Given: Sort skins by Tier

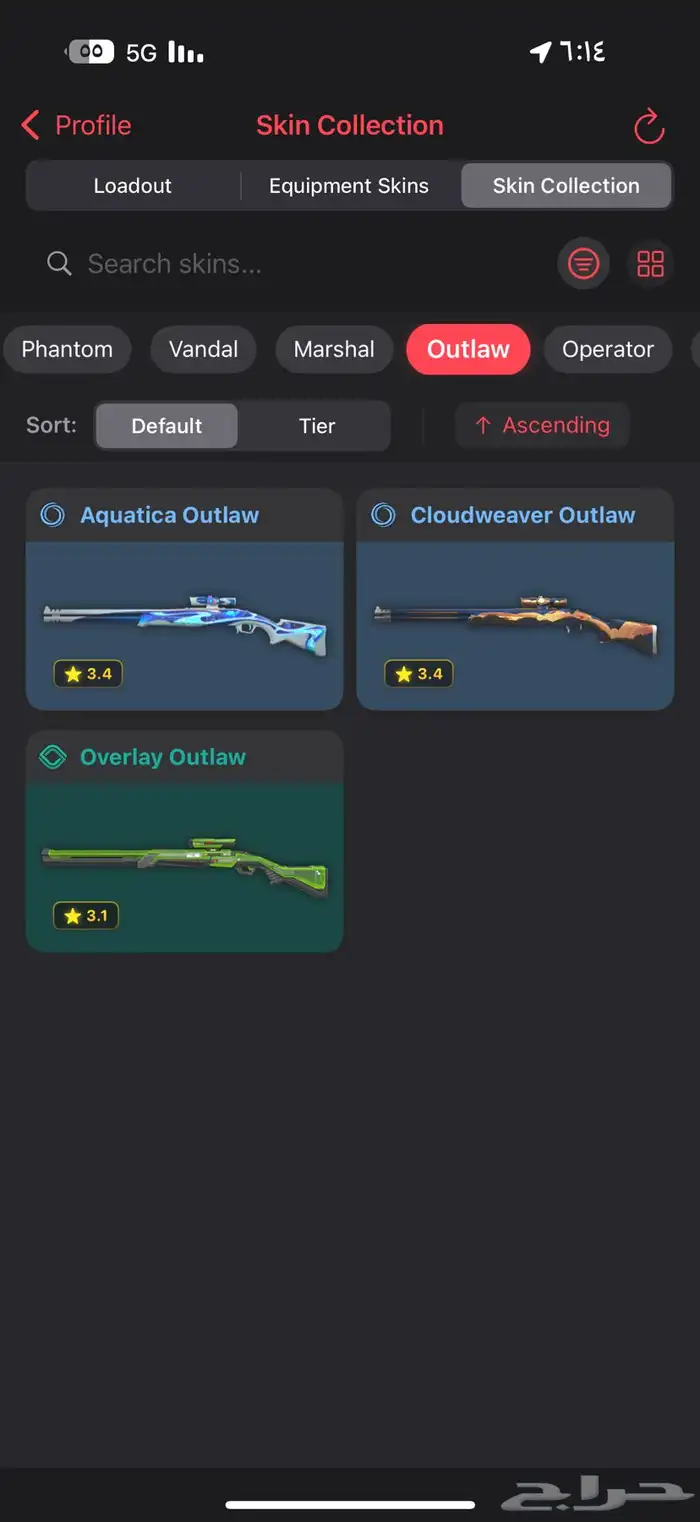Looking at the screenshot, I should (317, 426).
